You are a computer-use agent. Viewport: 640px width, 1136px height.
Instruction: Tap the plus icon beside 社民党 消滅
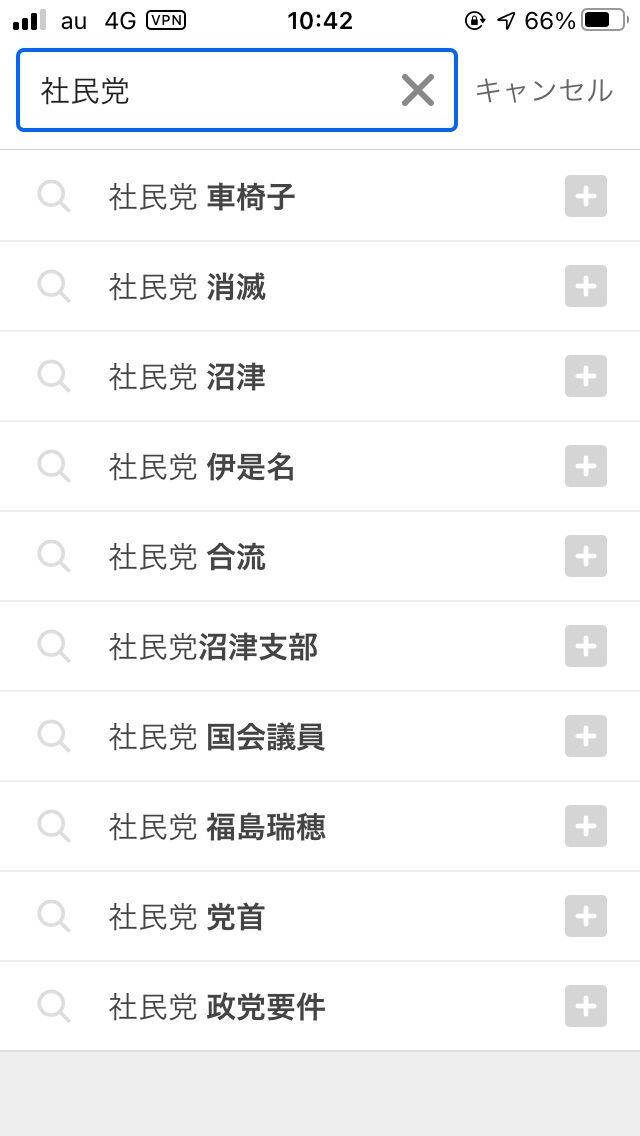[x=586, y=287]
